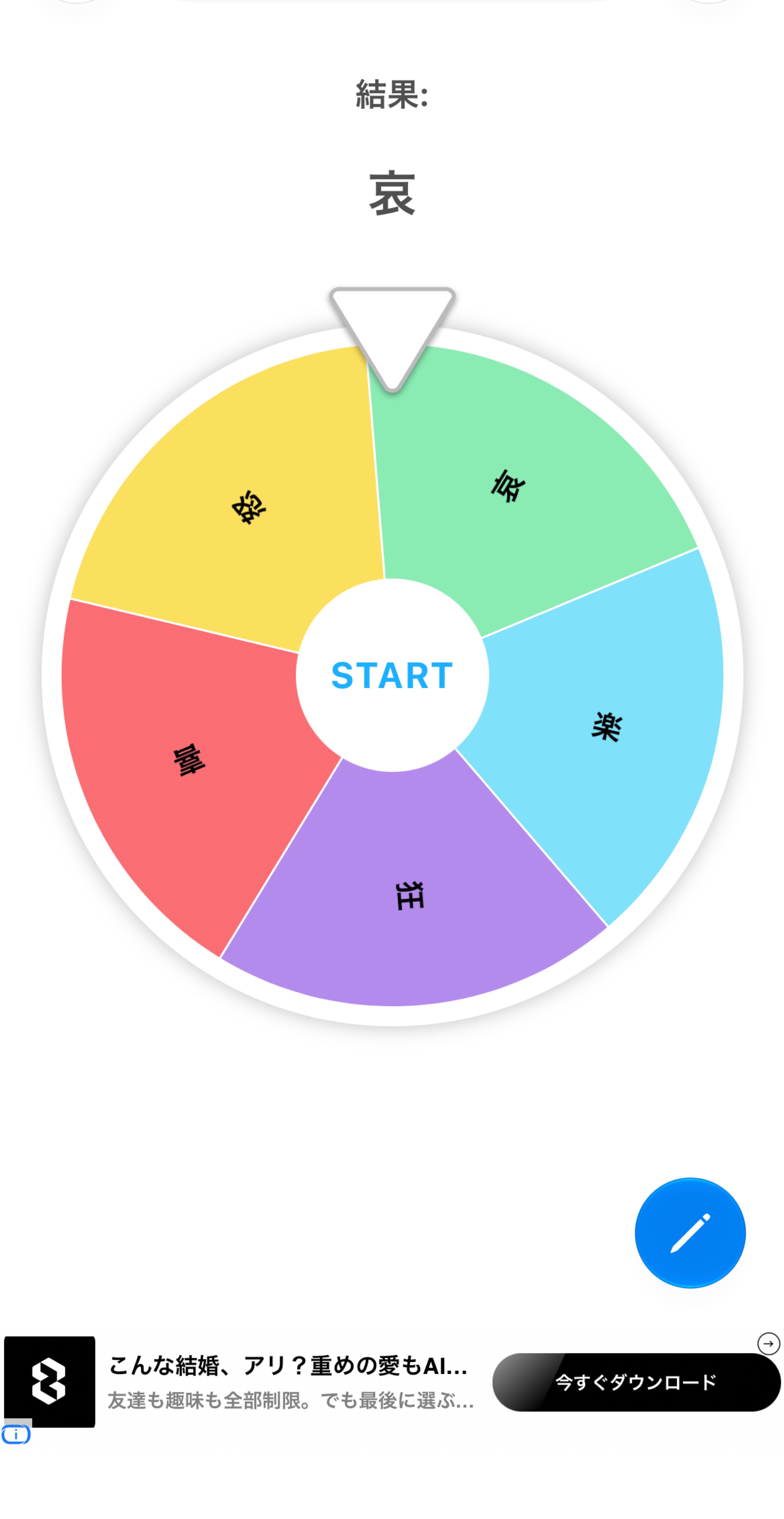
Task: Tap START to spin the wheel
Action: click(x=392, y=675)
